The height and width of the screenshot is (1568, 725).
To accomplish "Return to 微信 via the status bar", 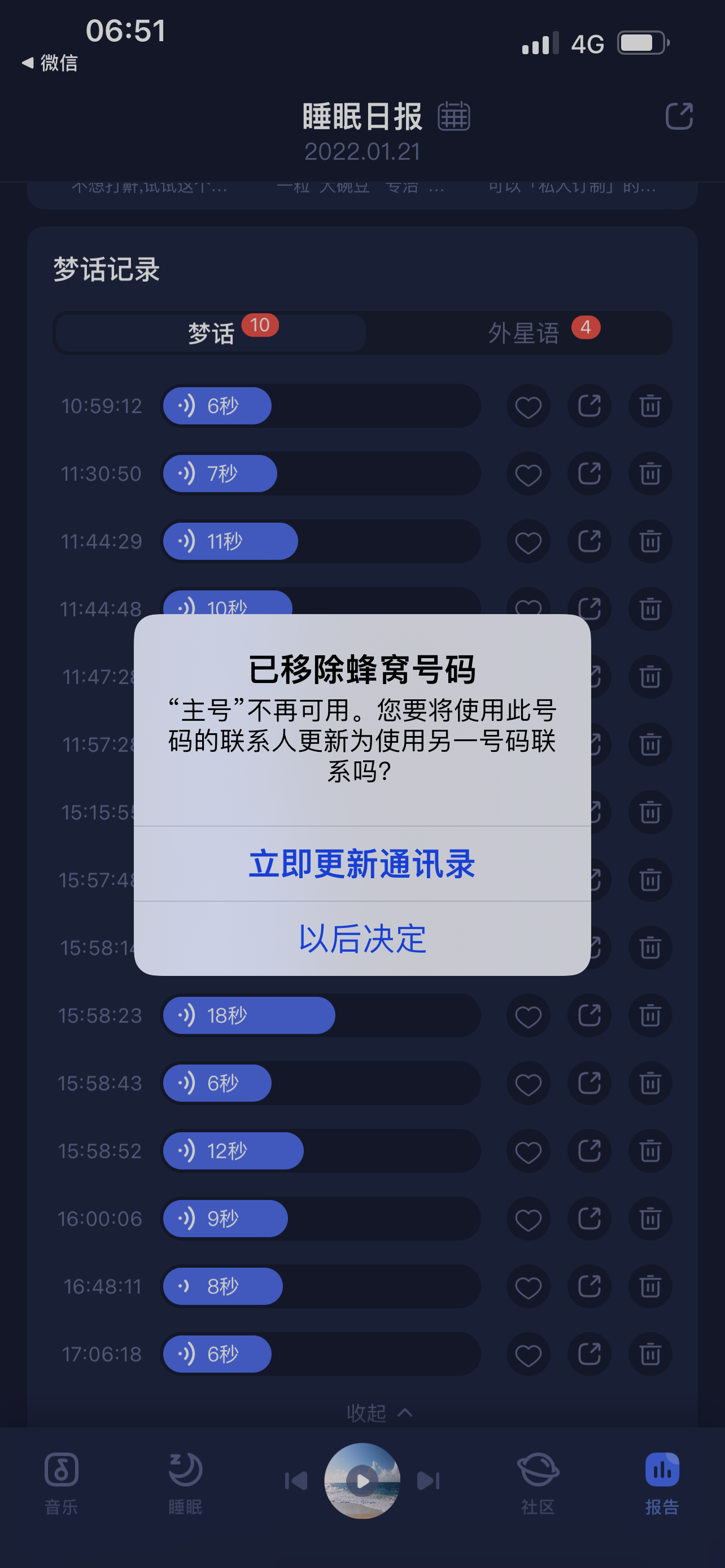I will pyautogui.click(x=50, y=63).
